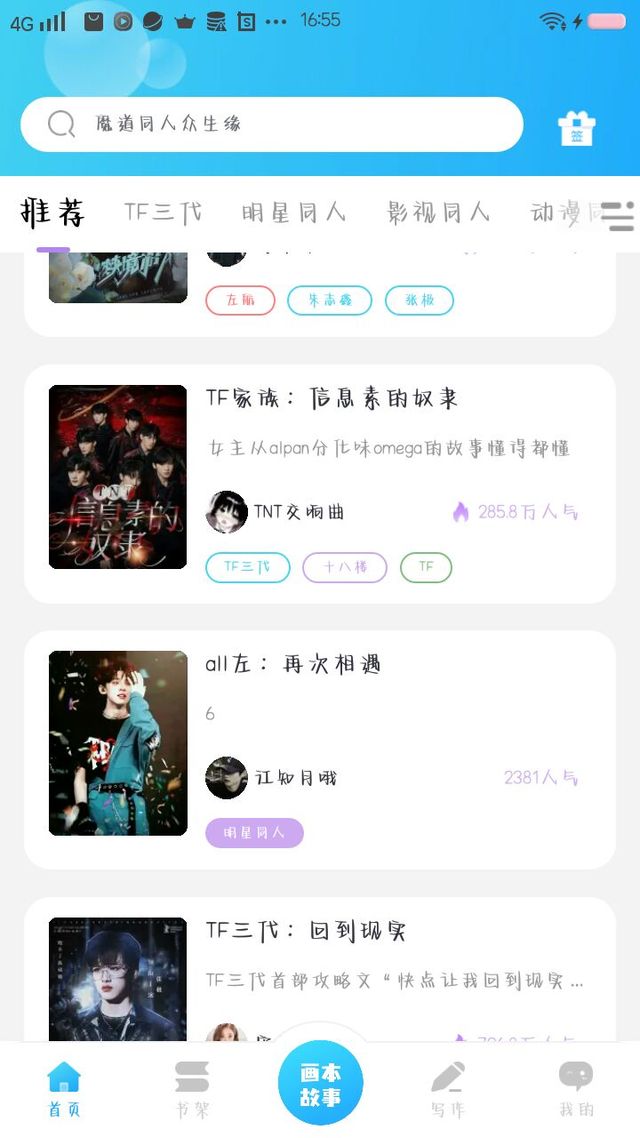This screenshot has height=1138, width=640.
Task: Switch to the 明星同人 top tab
Action: (294, 212)
